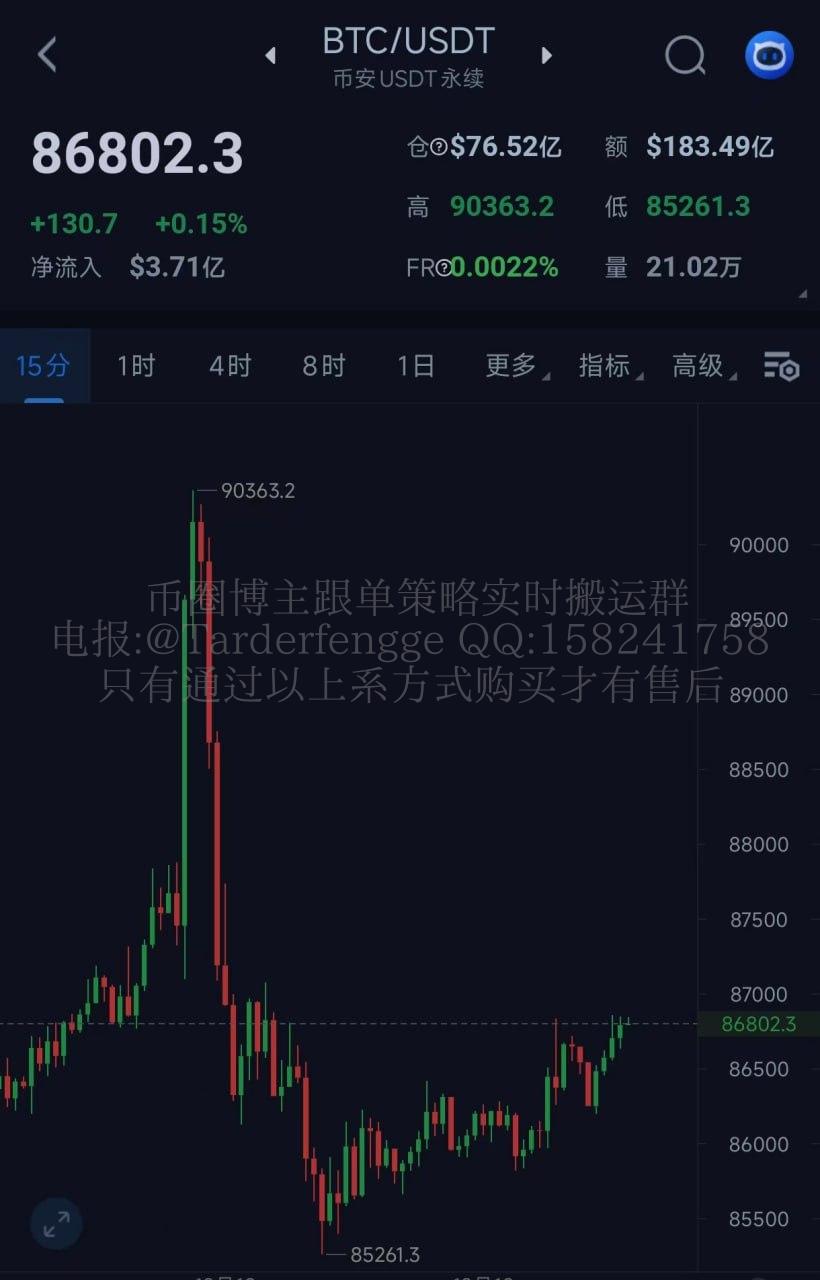The height and width of the screenshot is (1280, 820).
Task: Switch to the 4时 timeframe
Action: 230,366
